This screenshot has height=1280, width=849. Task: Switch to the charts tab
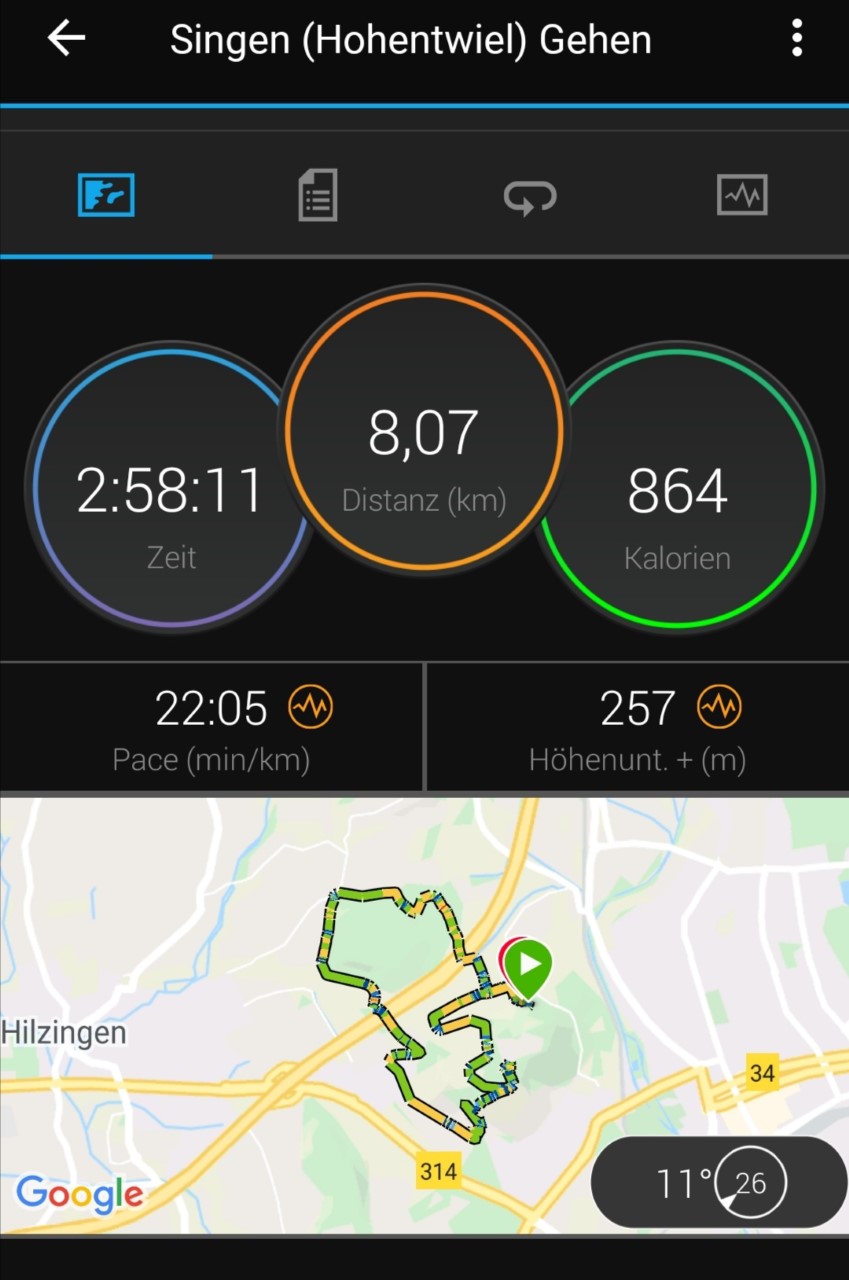click(742, 195)
